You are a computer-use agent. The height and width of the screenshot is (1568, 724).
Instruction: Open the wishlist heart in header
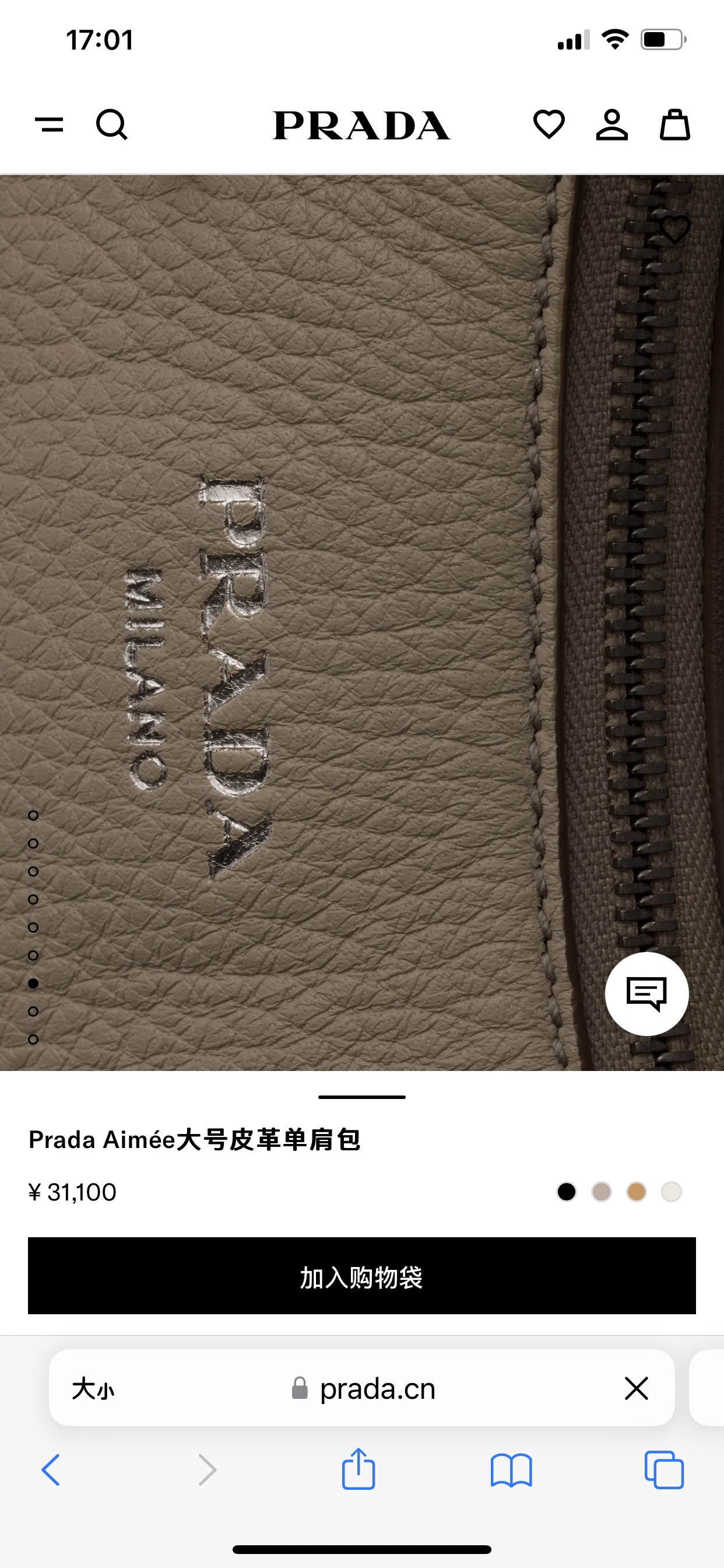[549, 125]
